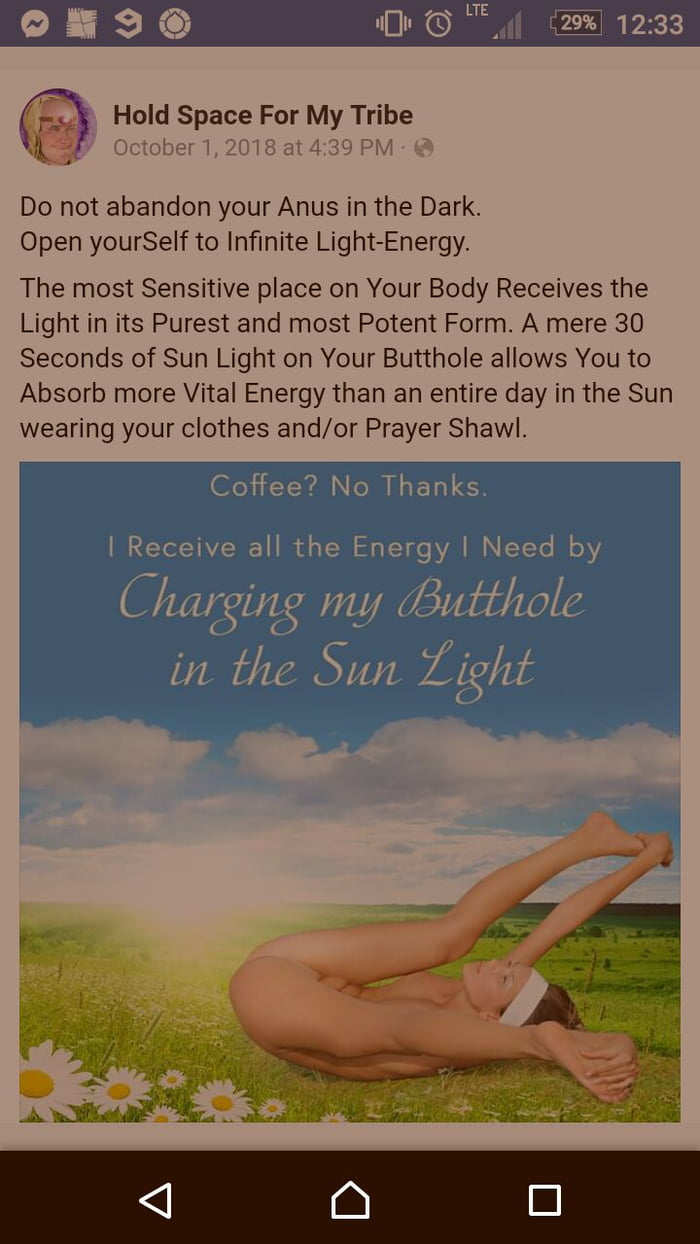
Task: Open the Hold Space For My Tribe page name
Action: tap(263, 115)
